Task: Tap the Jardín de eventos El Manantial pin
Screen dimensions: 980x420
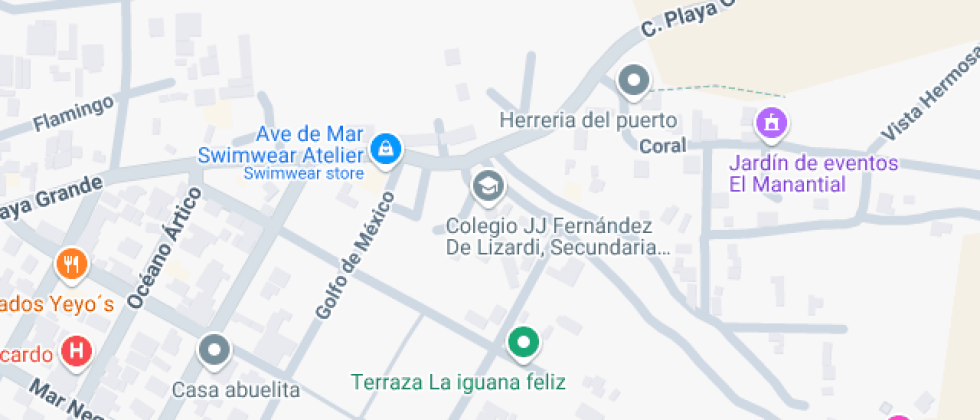Action: tap(771, 124)
